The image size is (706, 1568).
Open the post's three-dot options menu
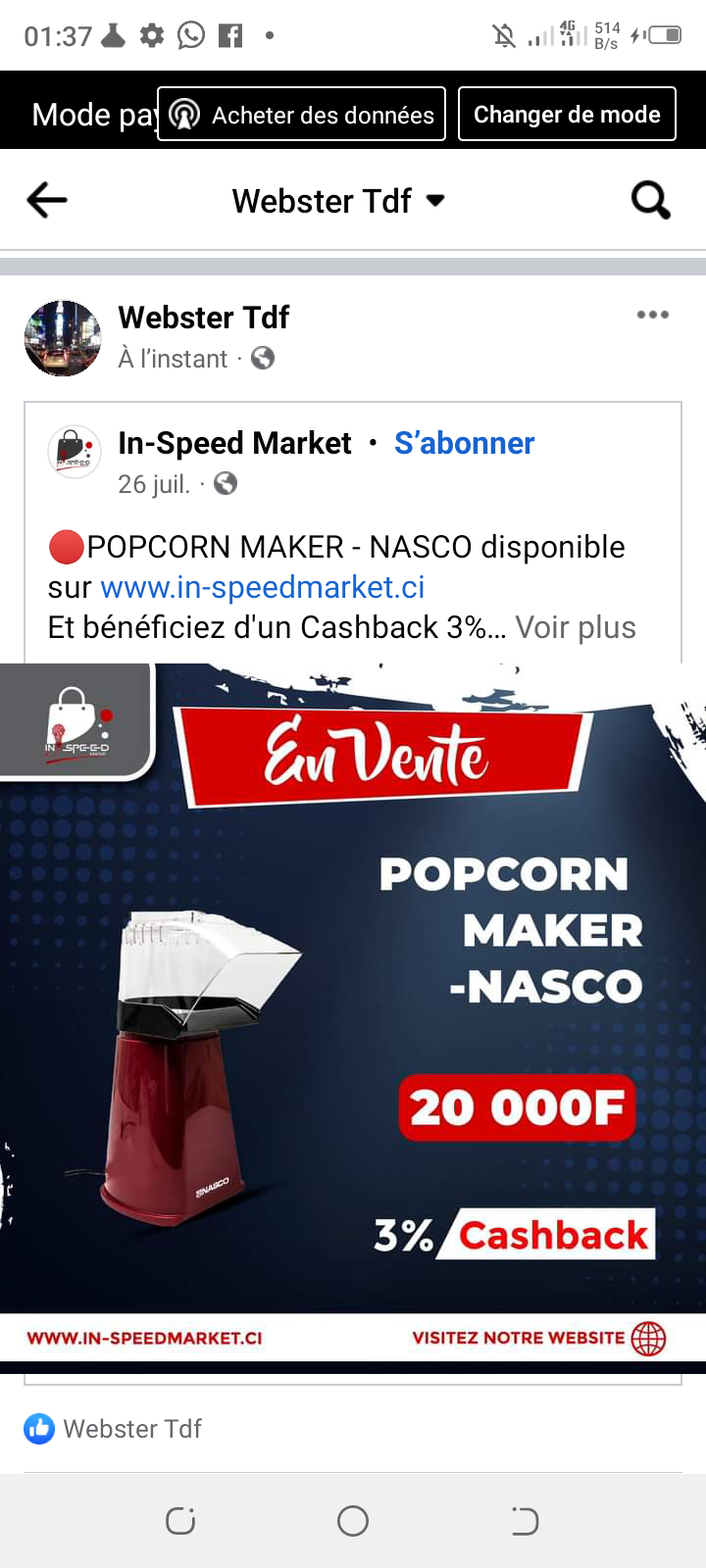pos(652,316)
